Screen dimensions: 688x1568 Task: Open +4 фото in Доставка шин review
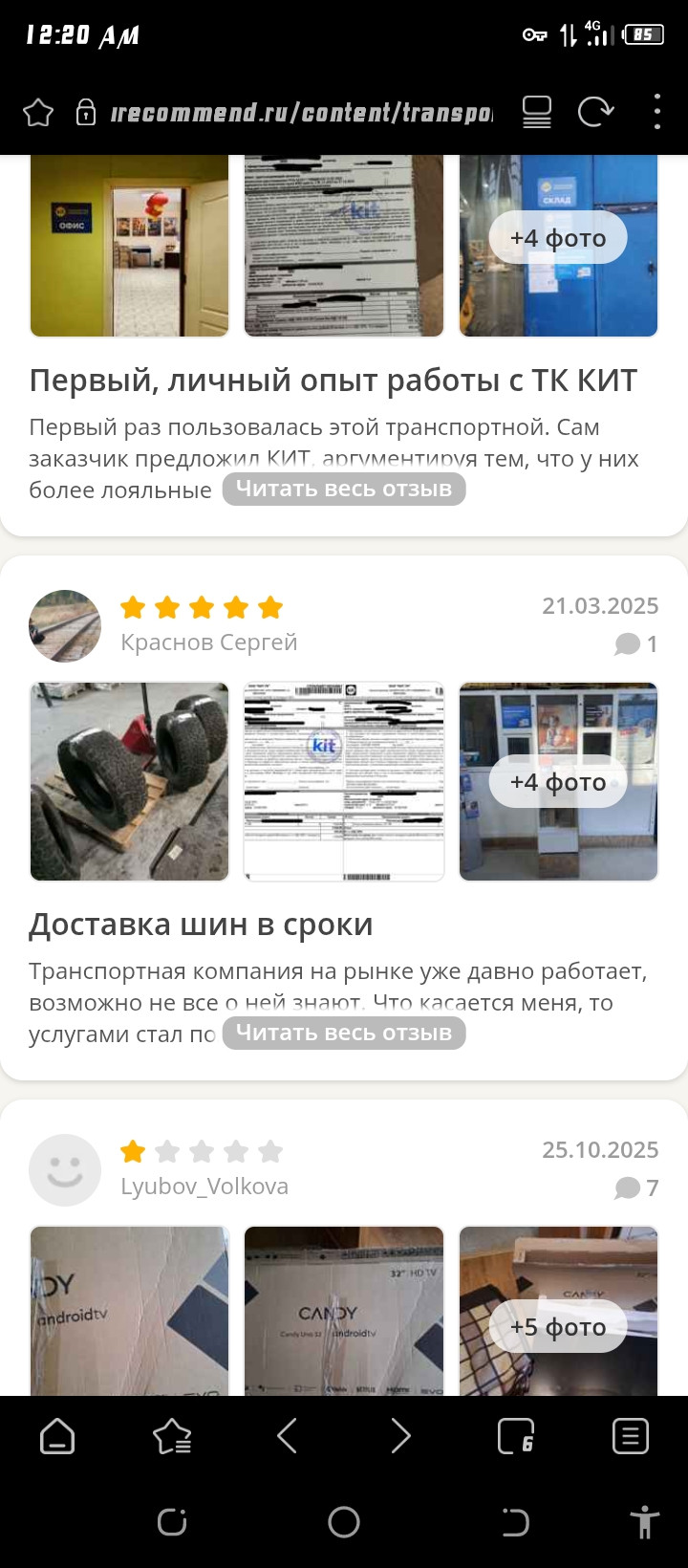(558, 782)
